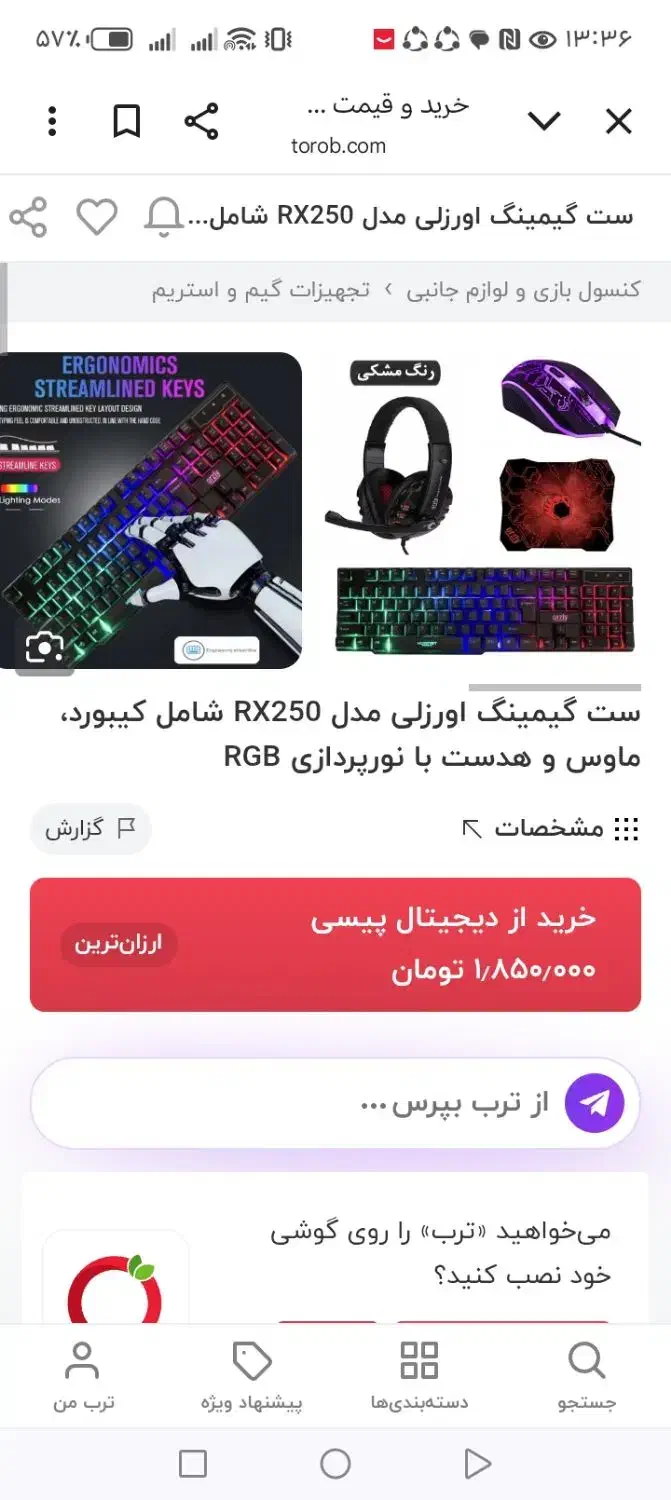Switch to the جستجو search tab

[x=586, y=1376]
